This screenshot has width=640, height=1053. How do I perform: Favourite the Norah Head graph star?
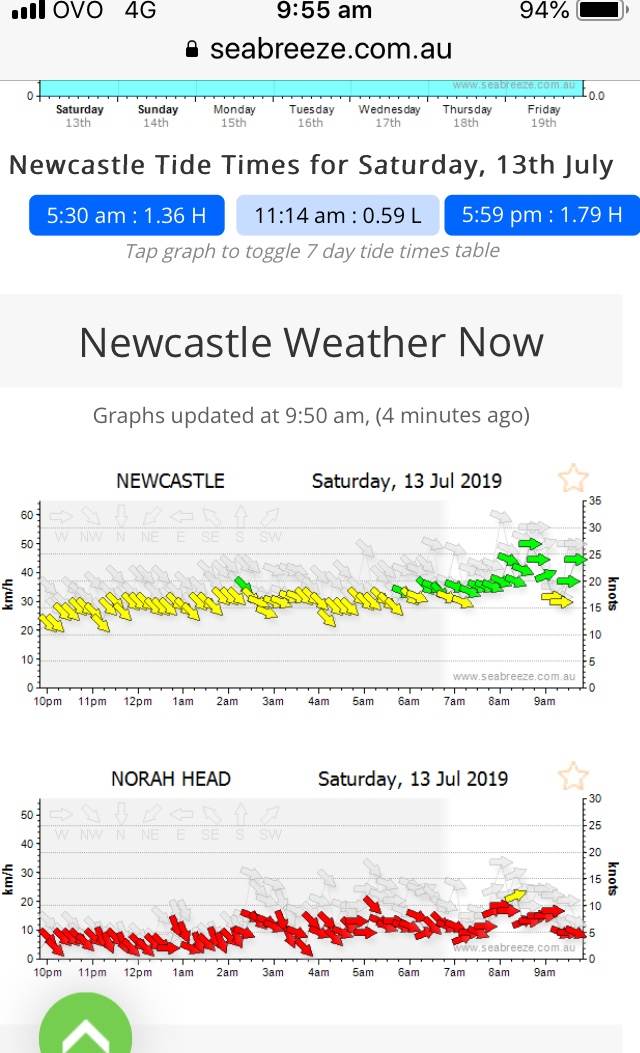click(x=573, y=776)
